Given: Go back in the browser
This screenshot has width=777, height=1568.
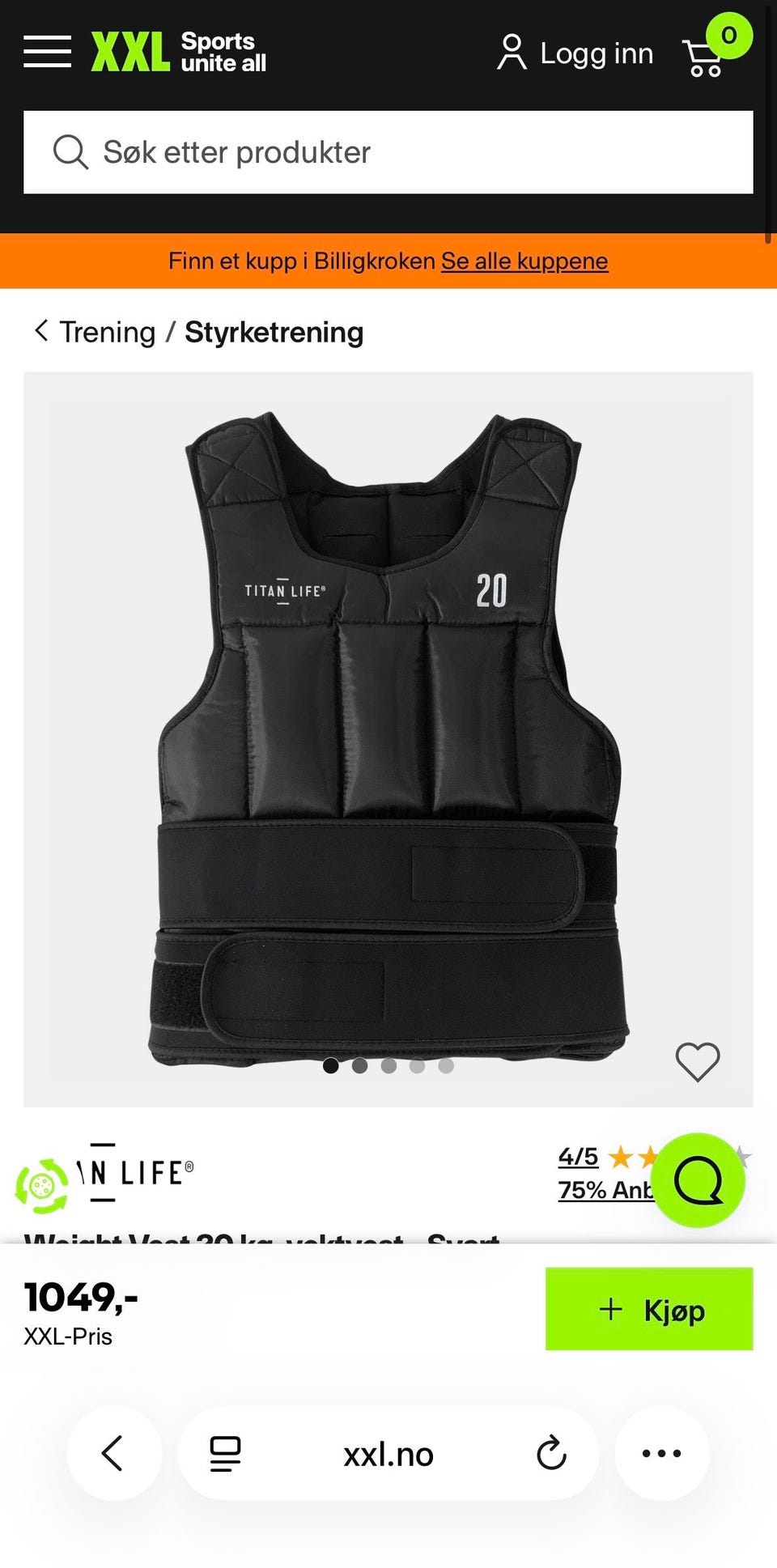Looking at the screenshot, I should coord(113,1453).
